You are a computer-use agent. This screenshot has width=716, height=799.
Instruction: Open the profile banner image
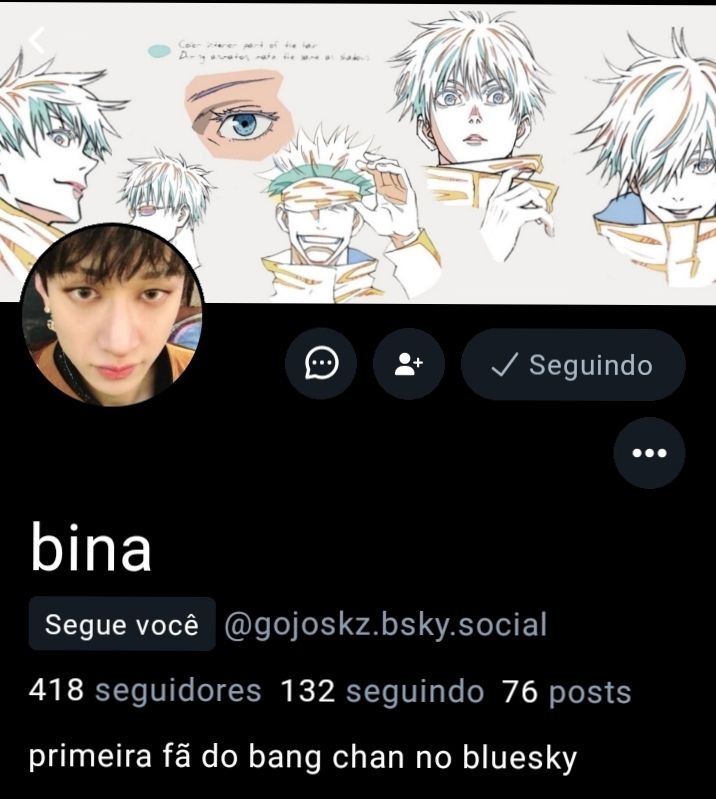click(x=358, y=153)
